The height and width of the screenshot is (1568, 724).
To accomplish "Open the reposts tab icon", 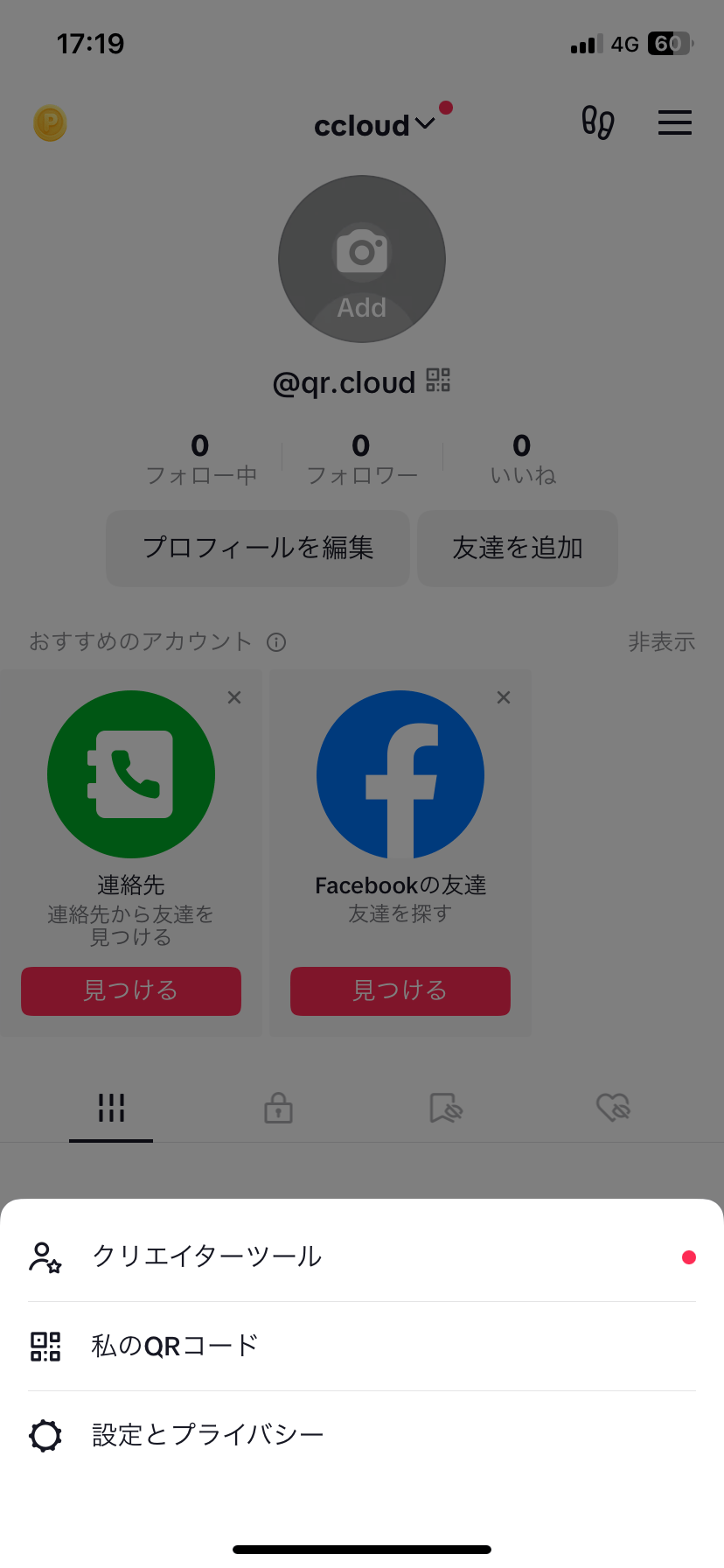I will (x=445, y=1109).
